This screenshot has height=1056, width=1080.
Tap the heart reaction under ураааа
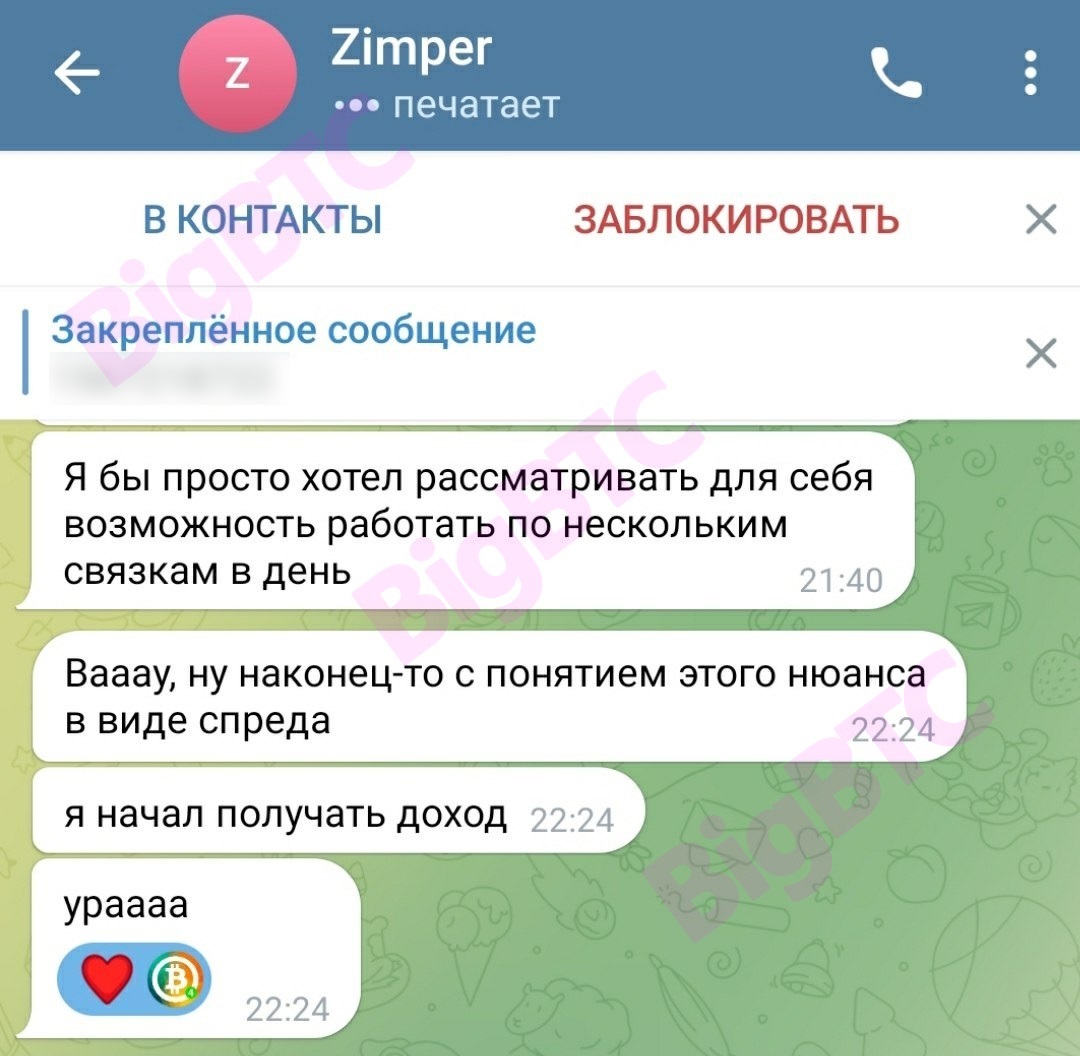tap(107, 979)
